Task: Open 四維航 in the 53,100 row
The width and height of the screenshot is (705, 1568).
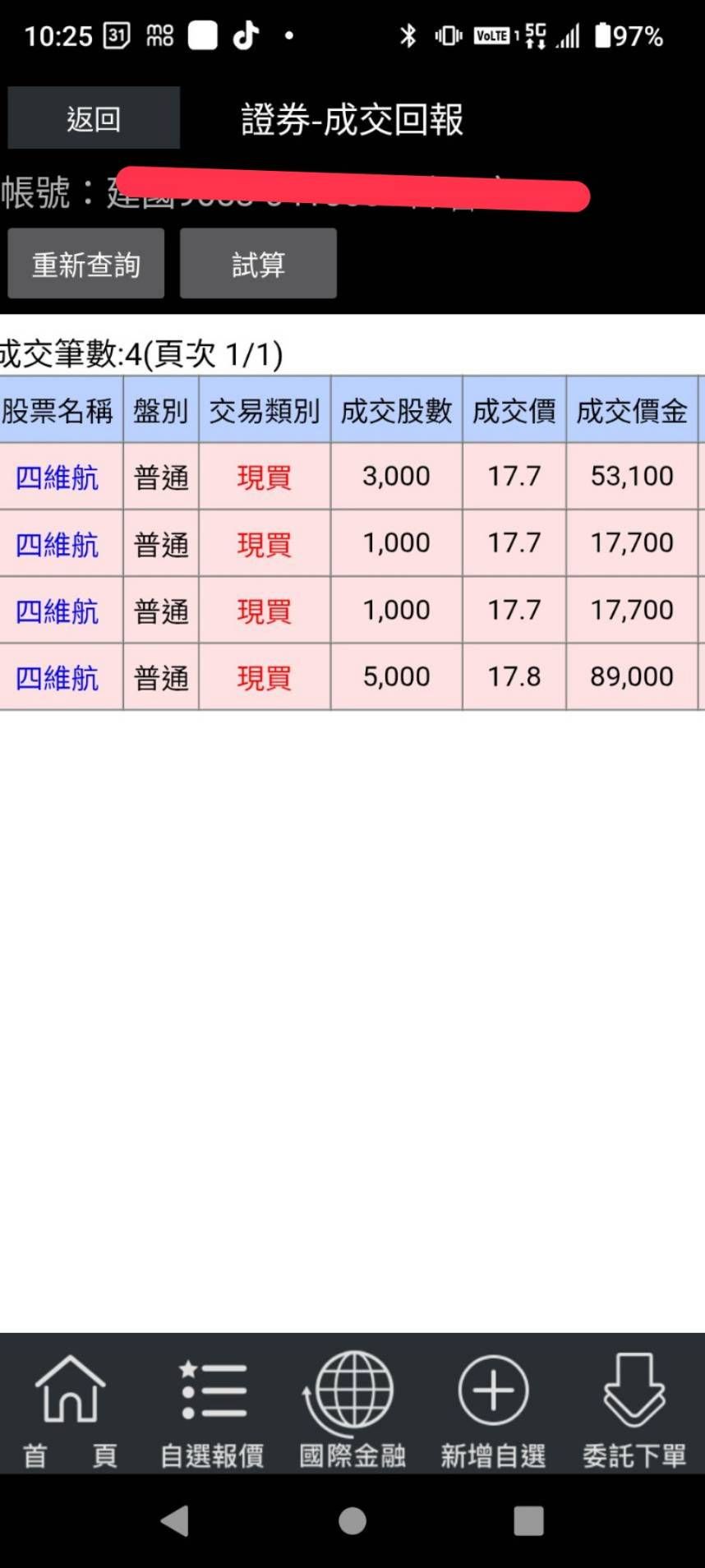Action: (x=58, y=477)
